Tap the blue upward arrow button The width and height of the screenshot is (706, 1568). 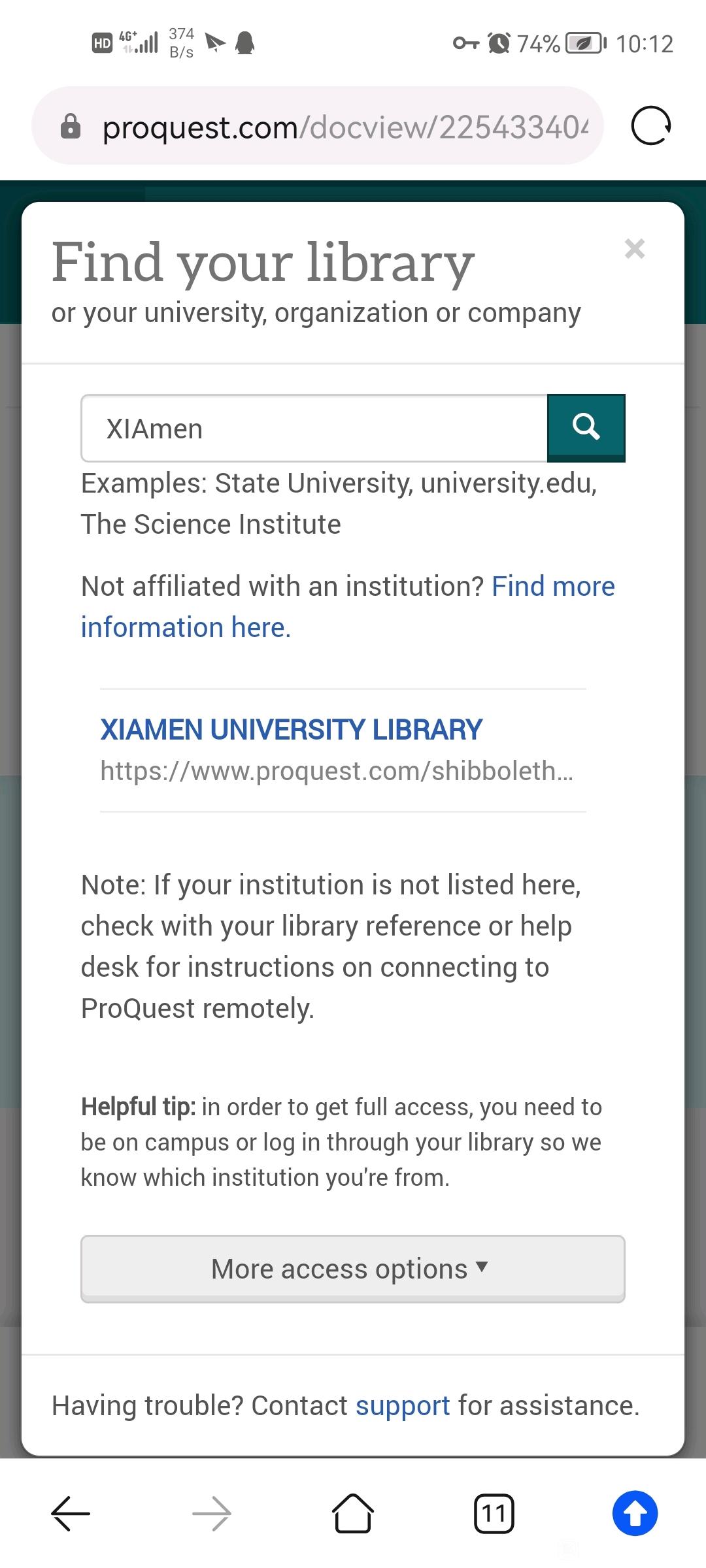pos(635,1512)
